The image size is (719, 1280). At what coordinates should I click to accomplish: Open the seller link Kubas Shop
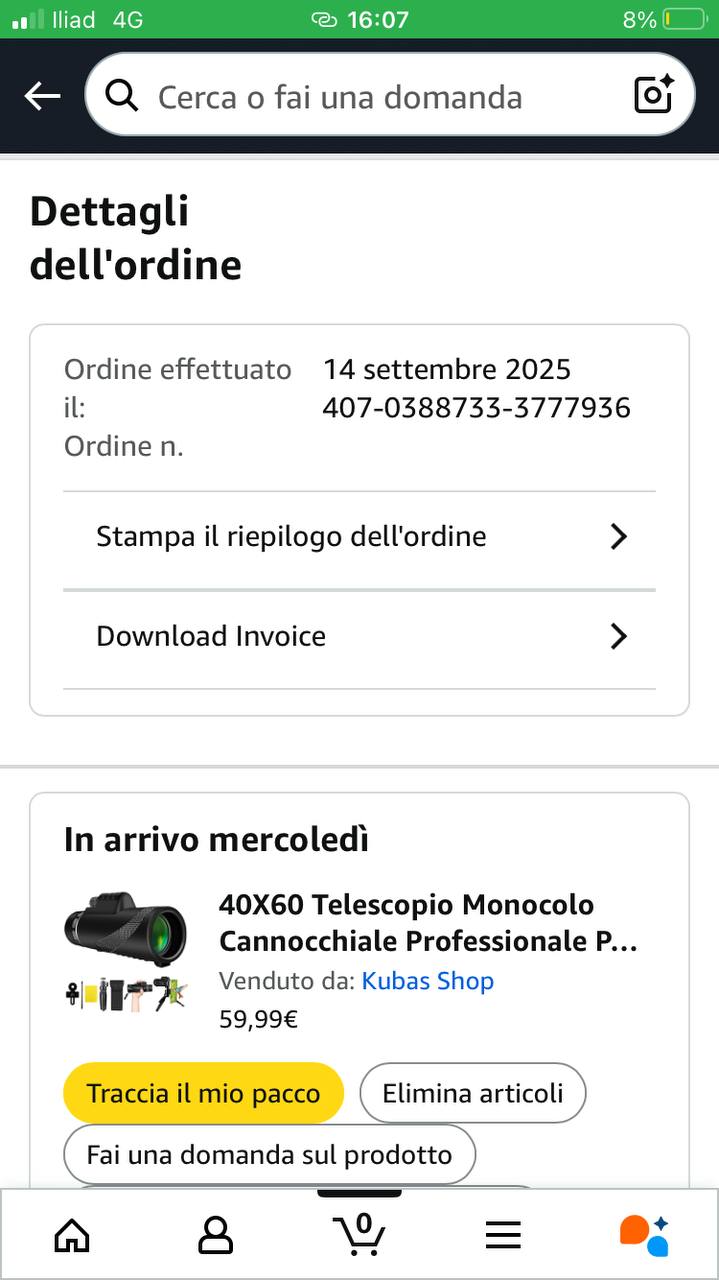click(427, 981)
